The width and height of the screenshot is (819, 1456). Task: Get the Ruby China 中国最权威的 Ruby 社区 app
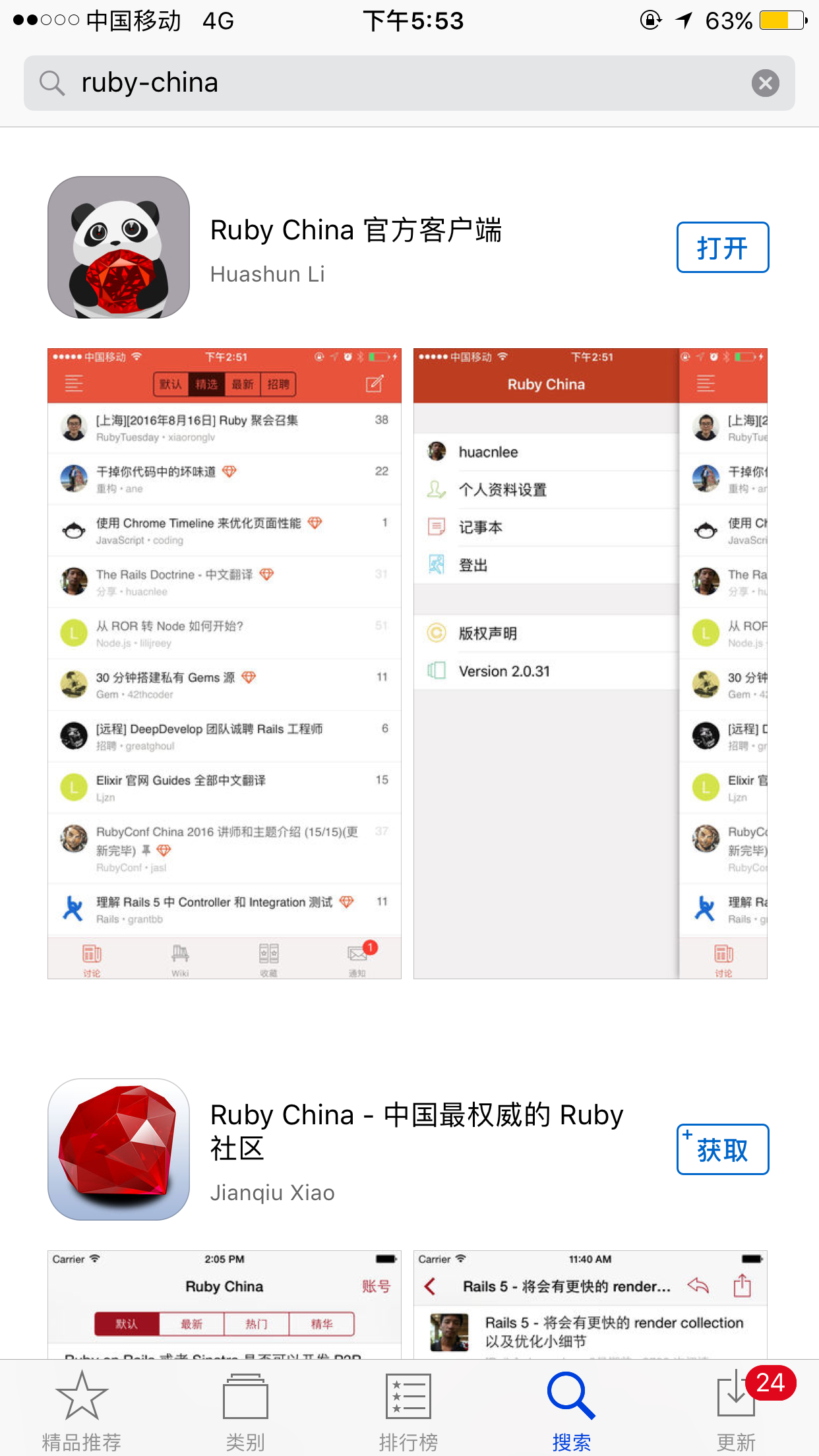tap(722, 1149)
